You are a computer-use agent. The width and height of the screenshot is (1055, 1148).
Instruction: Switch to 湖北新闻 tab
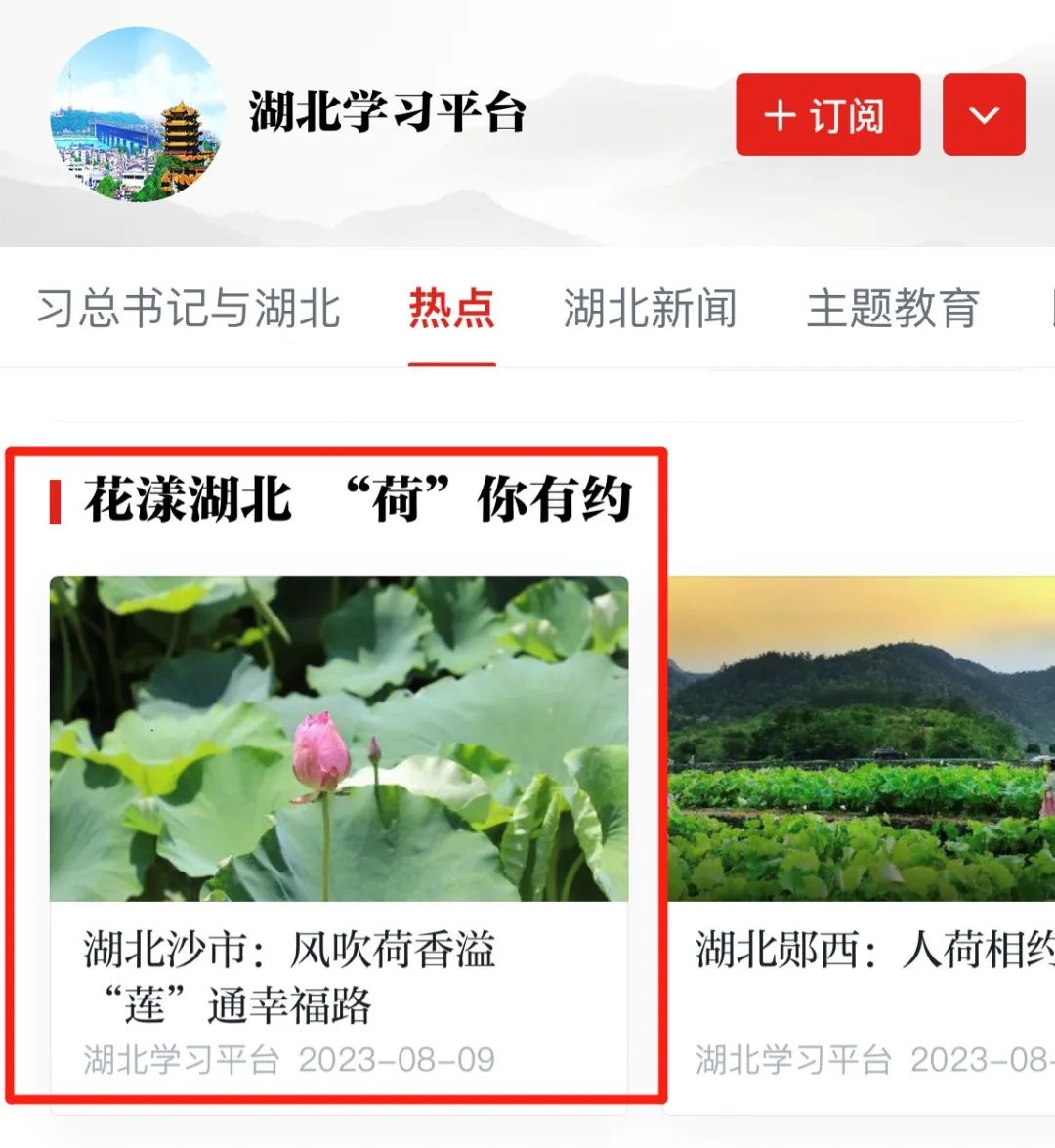[650, 309]
